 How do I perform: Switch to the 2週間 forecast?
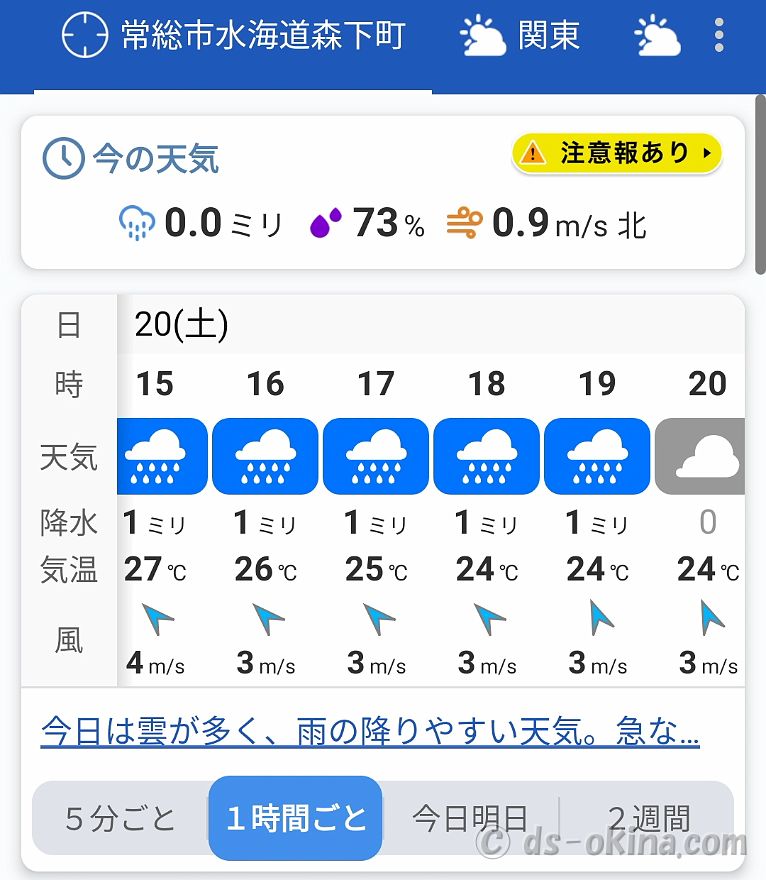pyautogui.click(x=648, y=819)
